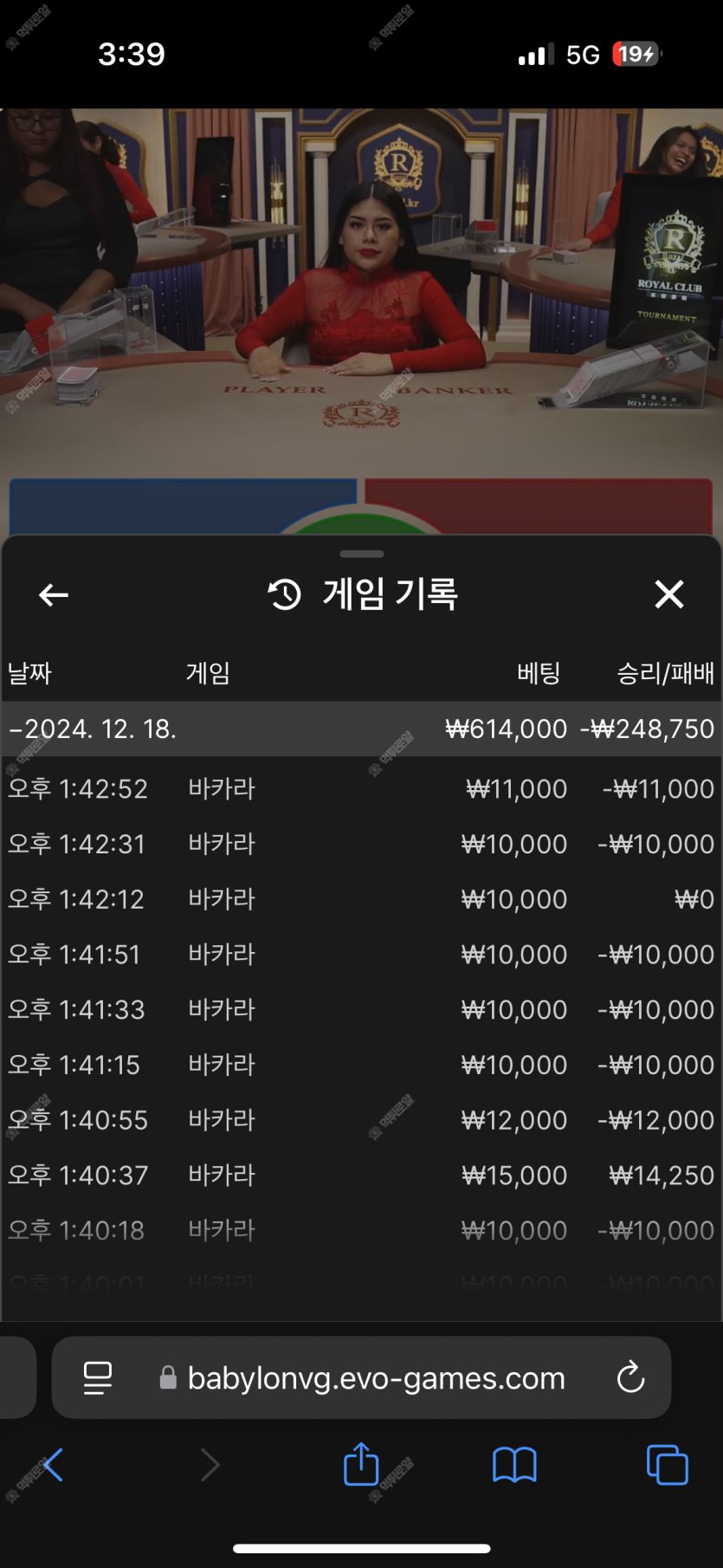Select the 오후 1:41:33 baccarat entry
This screenshot has width=723, height=1568.
coord(361,1010)
